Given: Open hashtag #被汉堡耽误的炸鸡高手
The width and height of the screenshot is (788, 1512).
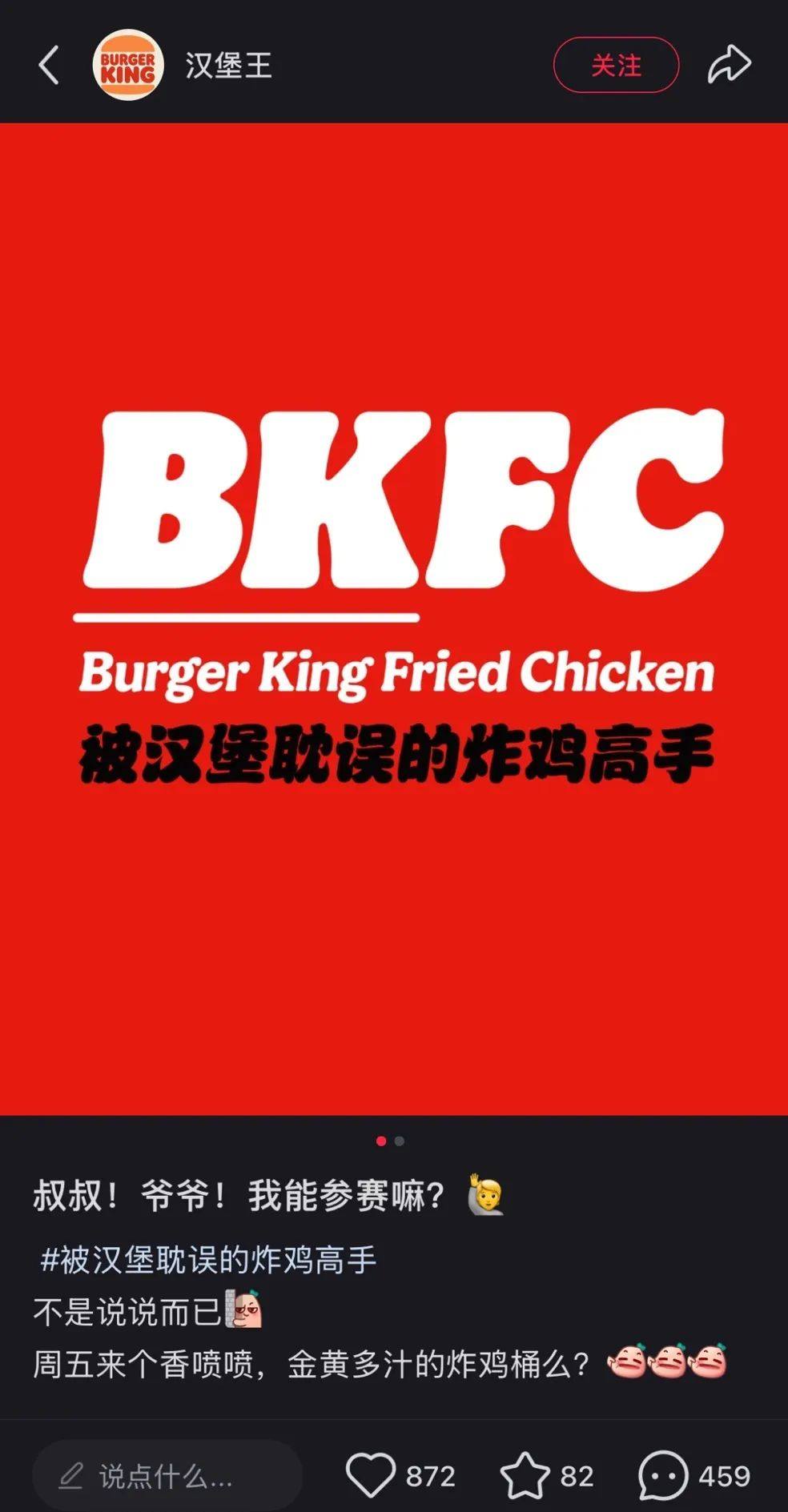Looking at the screenshot, I should point(208,1260).
